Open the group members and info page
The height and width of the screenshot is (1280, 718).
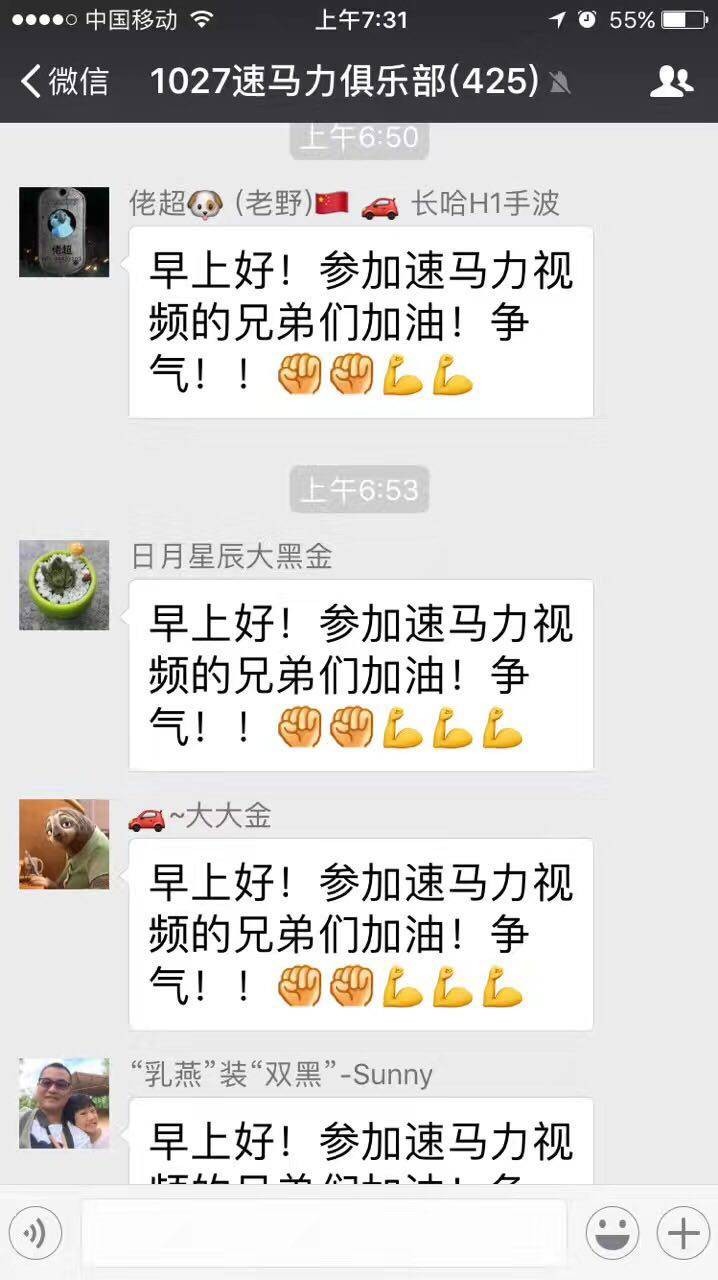[x=671, y=82]
